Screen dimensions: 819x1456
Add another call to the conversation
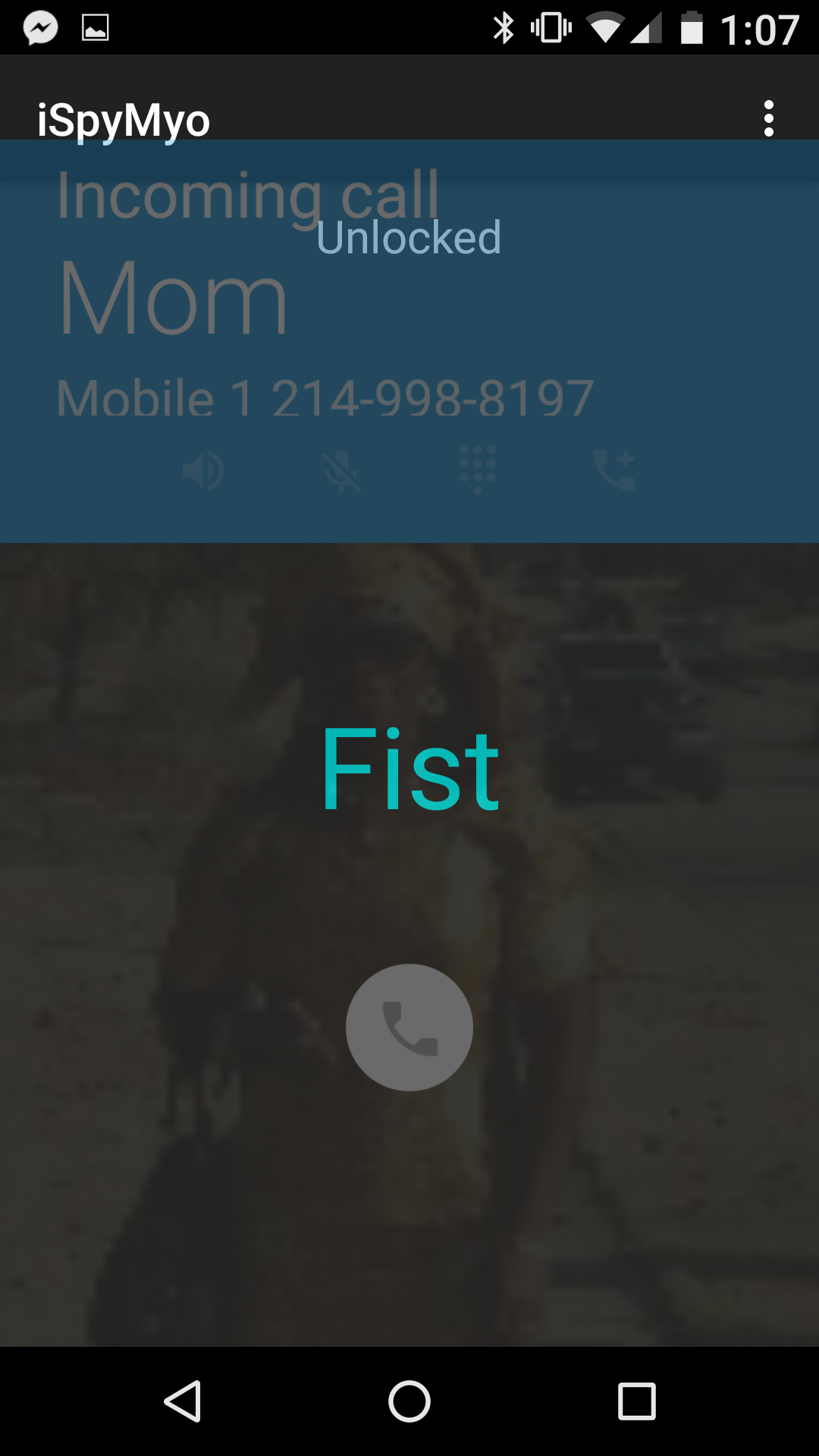[x=614, y=469]
